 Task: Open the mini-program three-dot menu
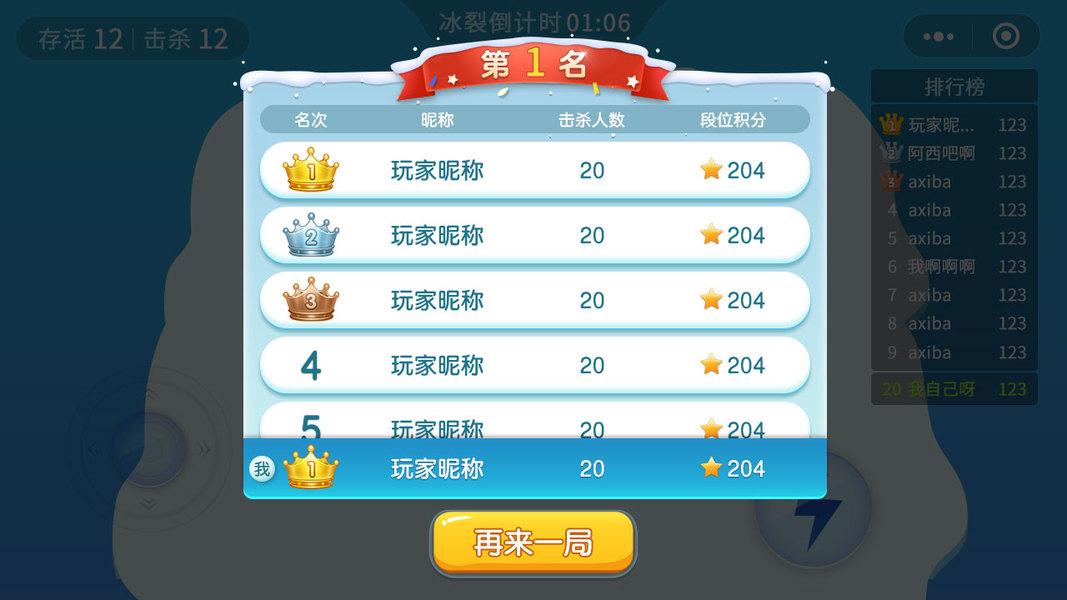pyautogui.click(x=938, y=37)
